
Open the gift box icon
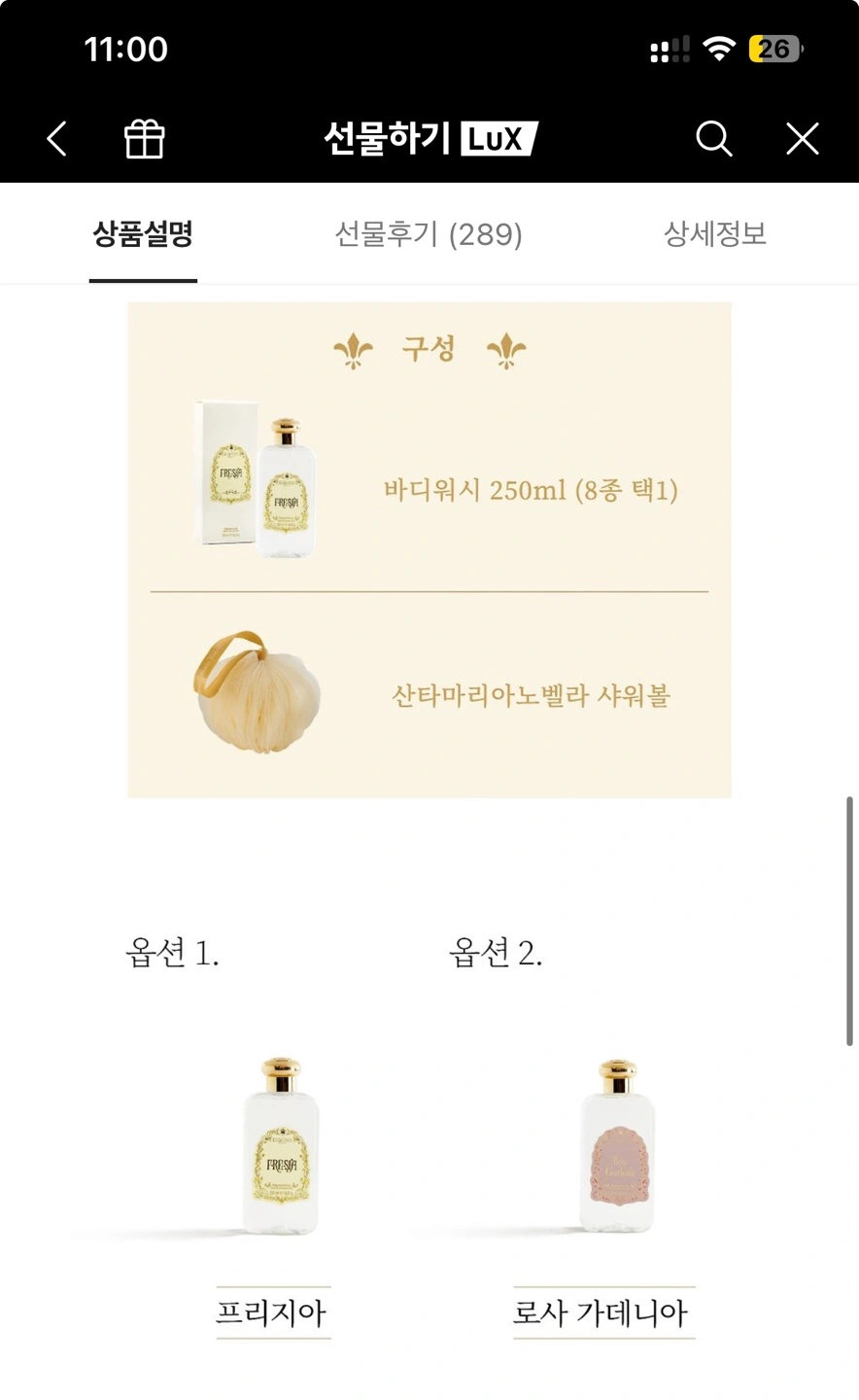click(x=145, y=139)
